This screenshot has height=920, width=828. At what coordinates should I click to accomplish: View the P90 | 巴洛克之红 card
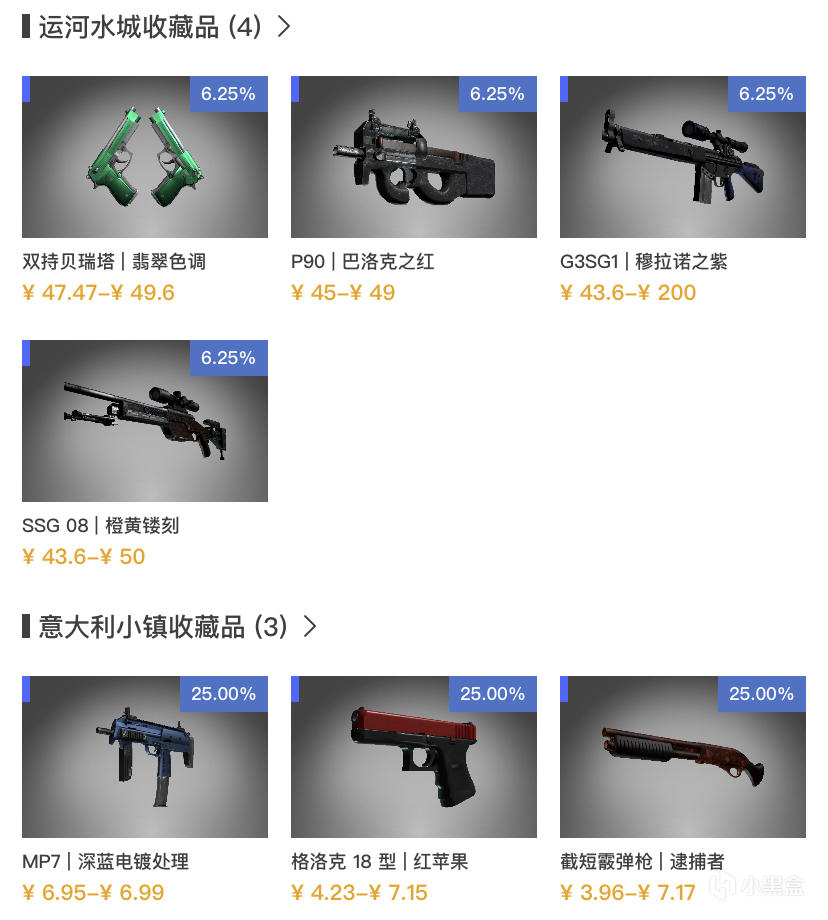413,158
